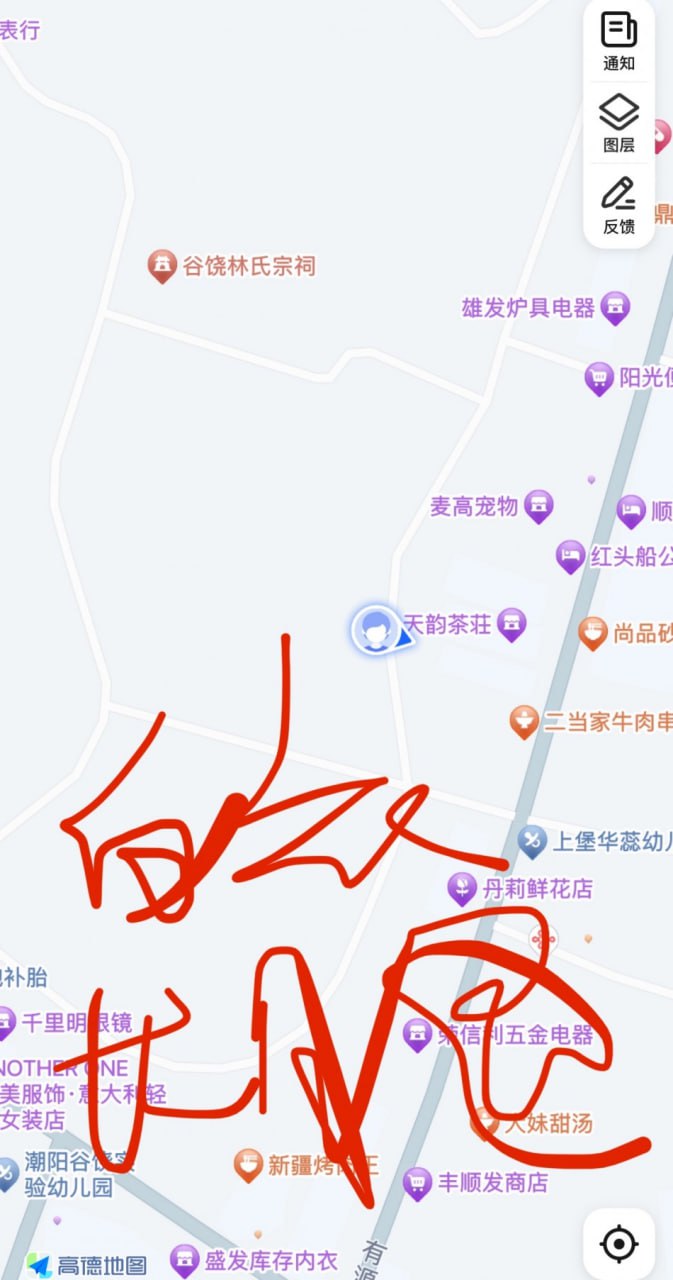673x1280 pixels.
Task: Select the 盛发库存内衣 shop marker
Action: (184, 1260)
